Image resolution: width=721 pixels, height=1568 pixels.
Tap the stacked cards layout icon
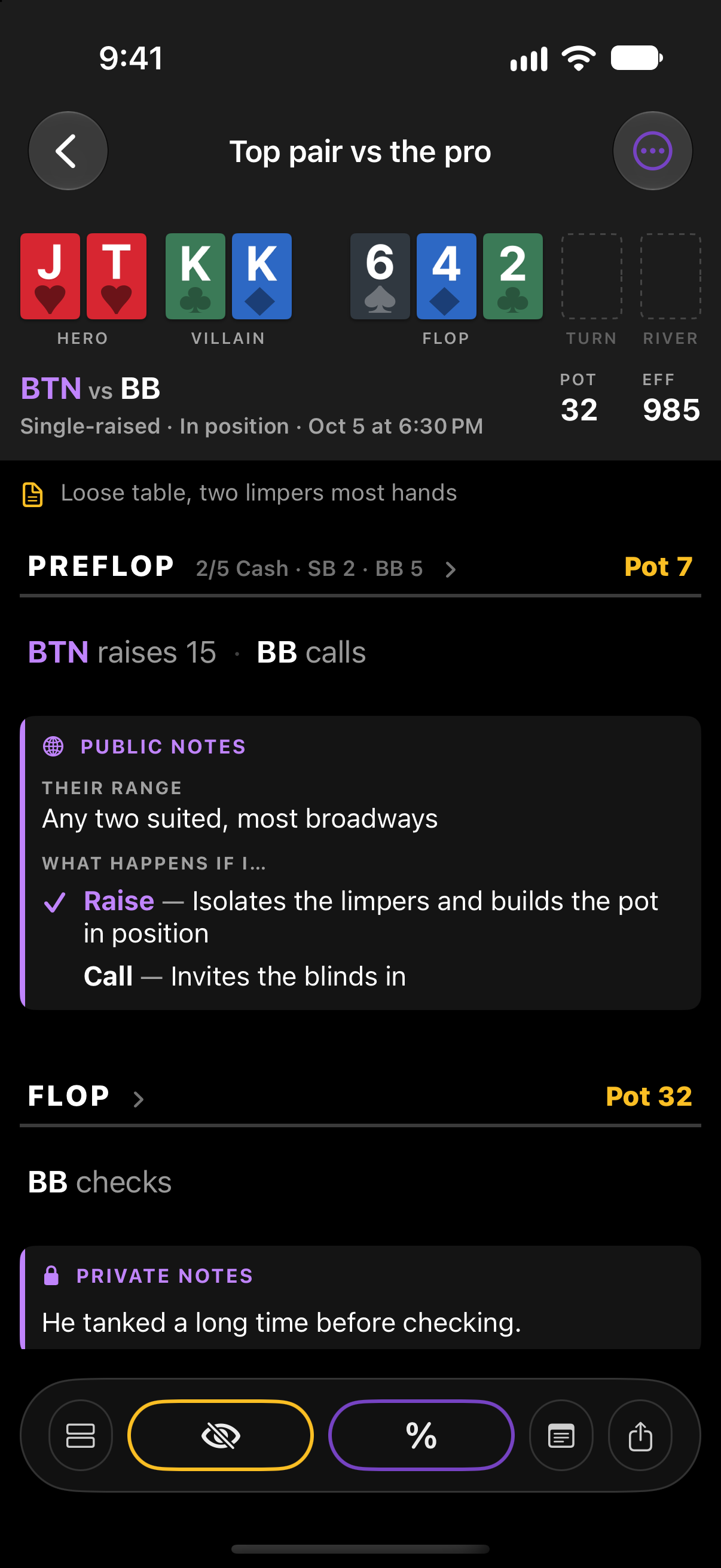(80, 1435)
